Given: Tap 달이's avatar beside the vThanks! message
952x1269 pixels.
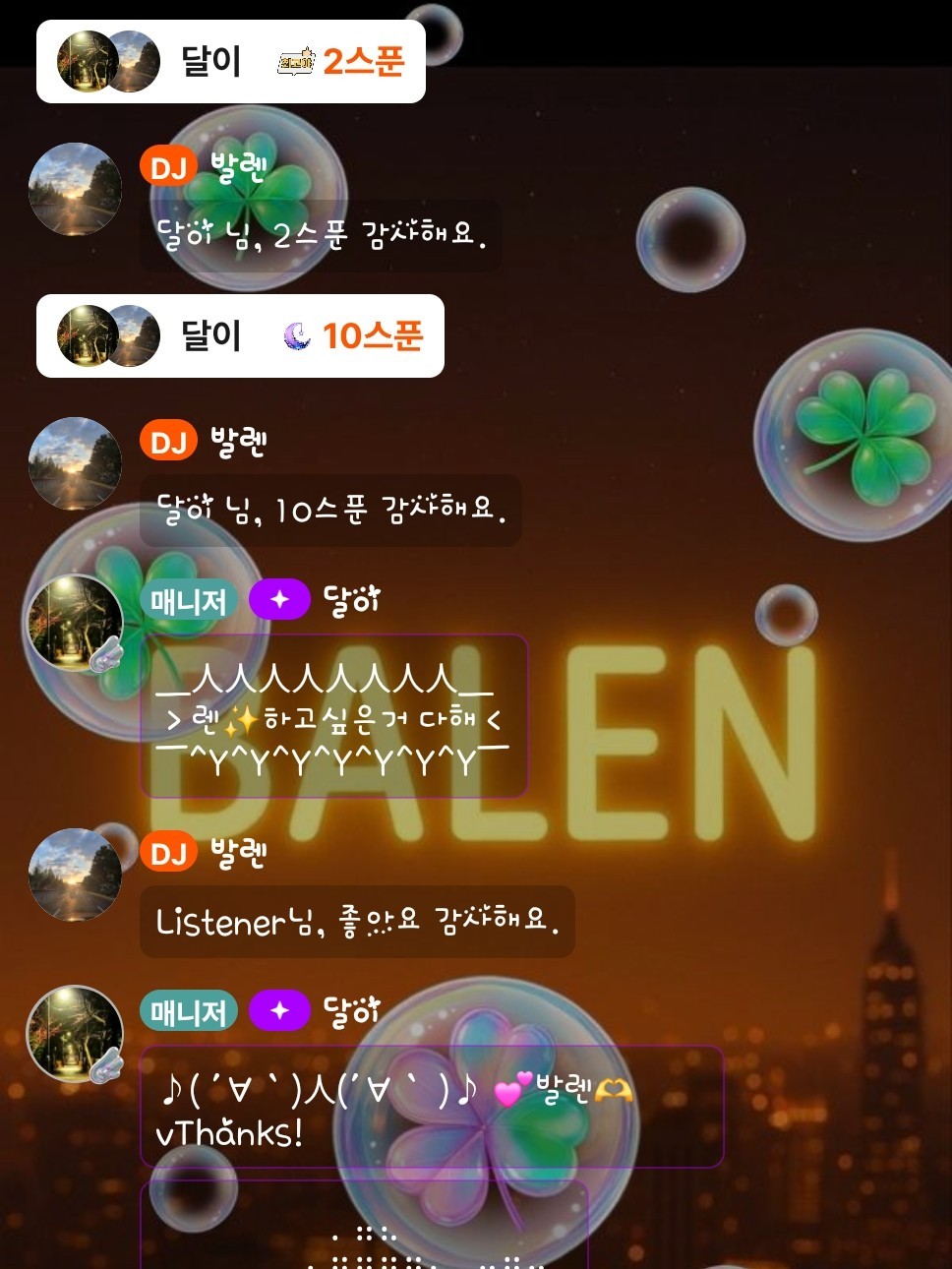Looking at the screenshot, I should coord(75,1034).
